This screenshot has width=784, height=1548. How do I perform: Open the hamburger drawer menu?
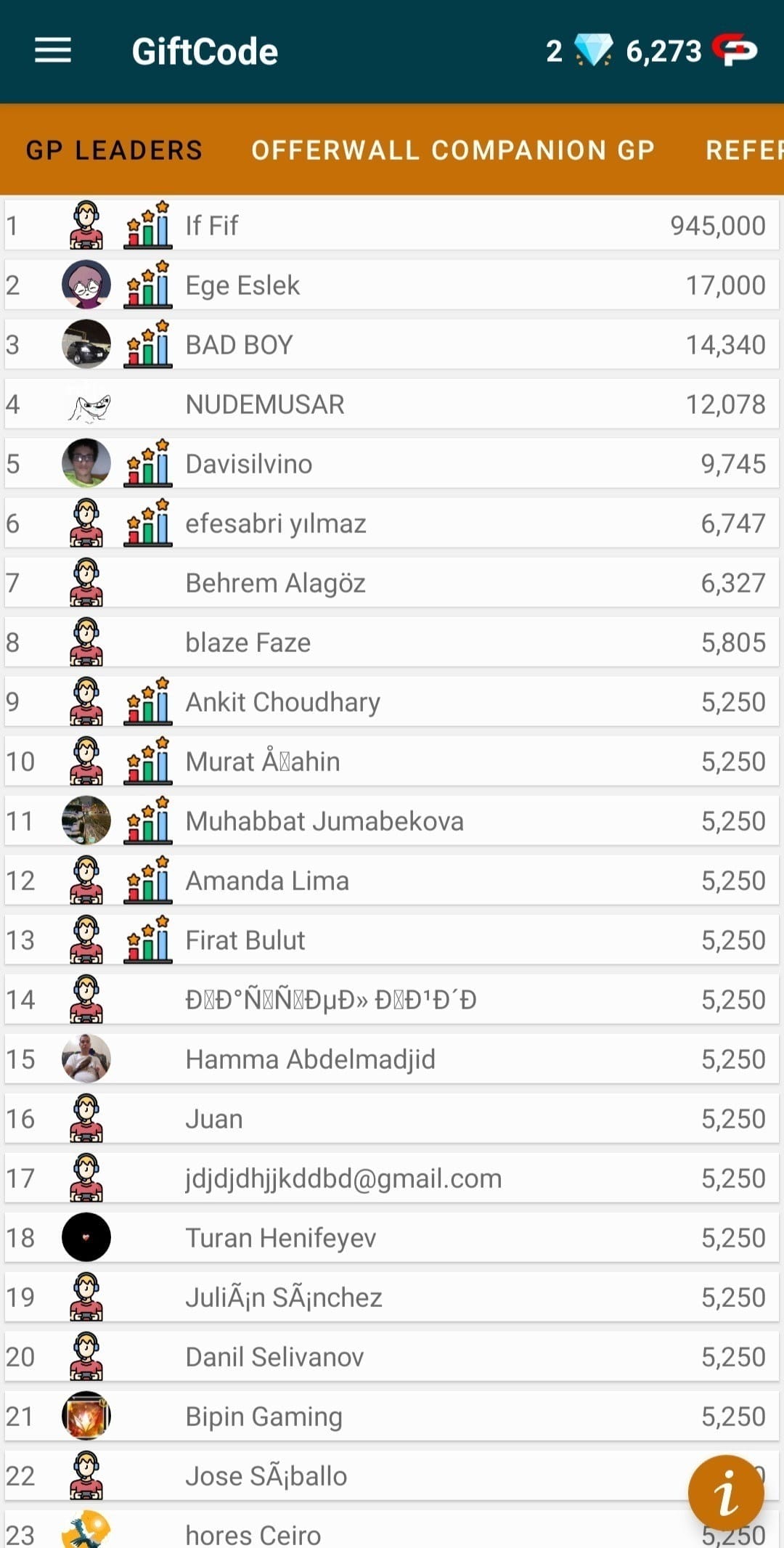(x=53, y=51)
